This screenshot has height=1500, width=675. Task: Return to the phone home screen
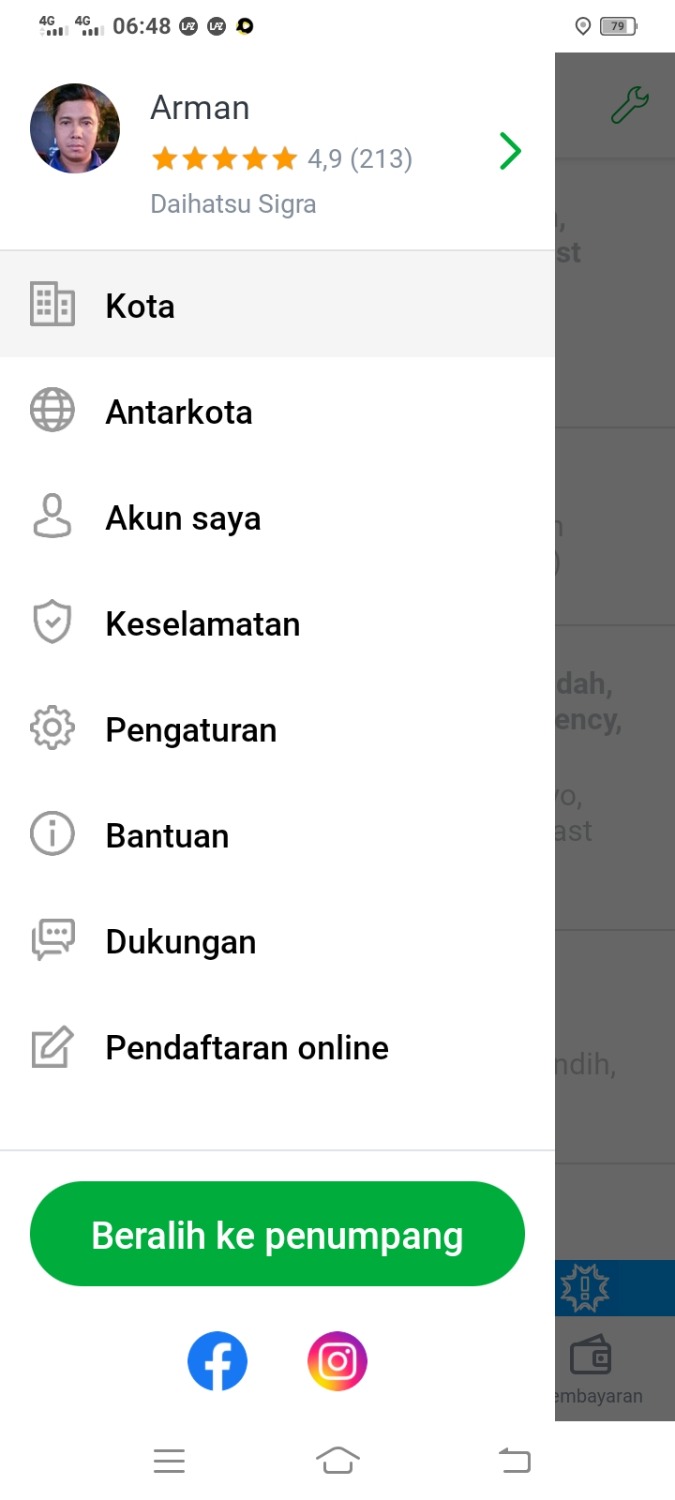coord(337,1461)
